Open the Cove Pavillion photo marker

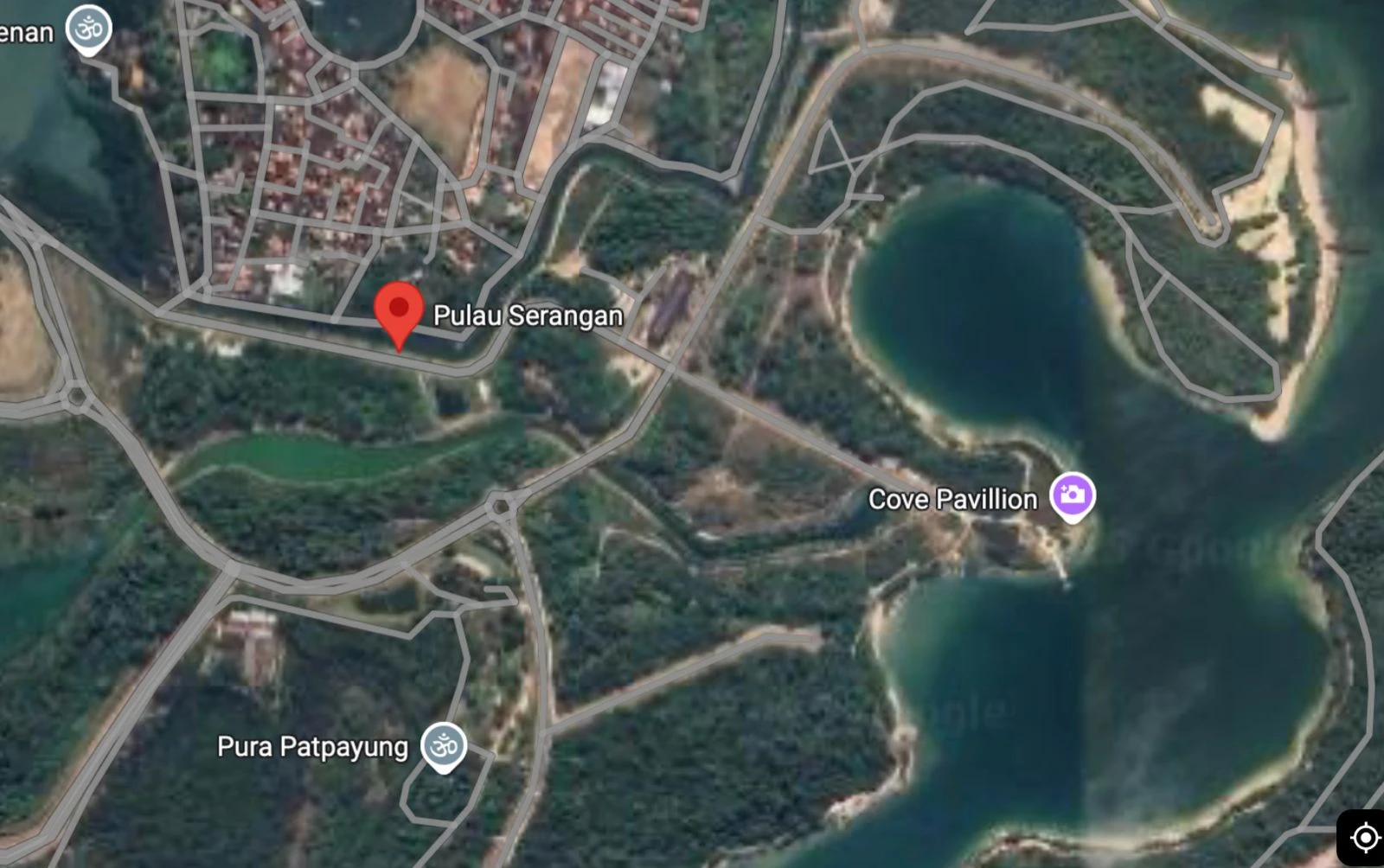(x=1073, y=495)
